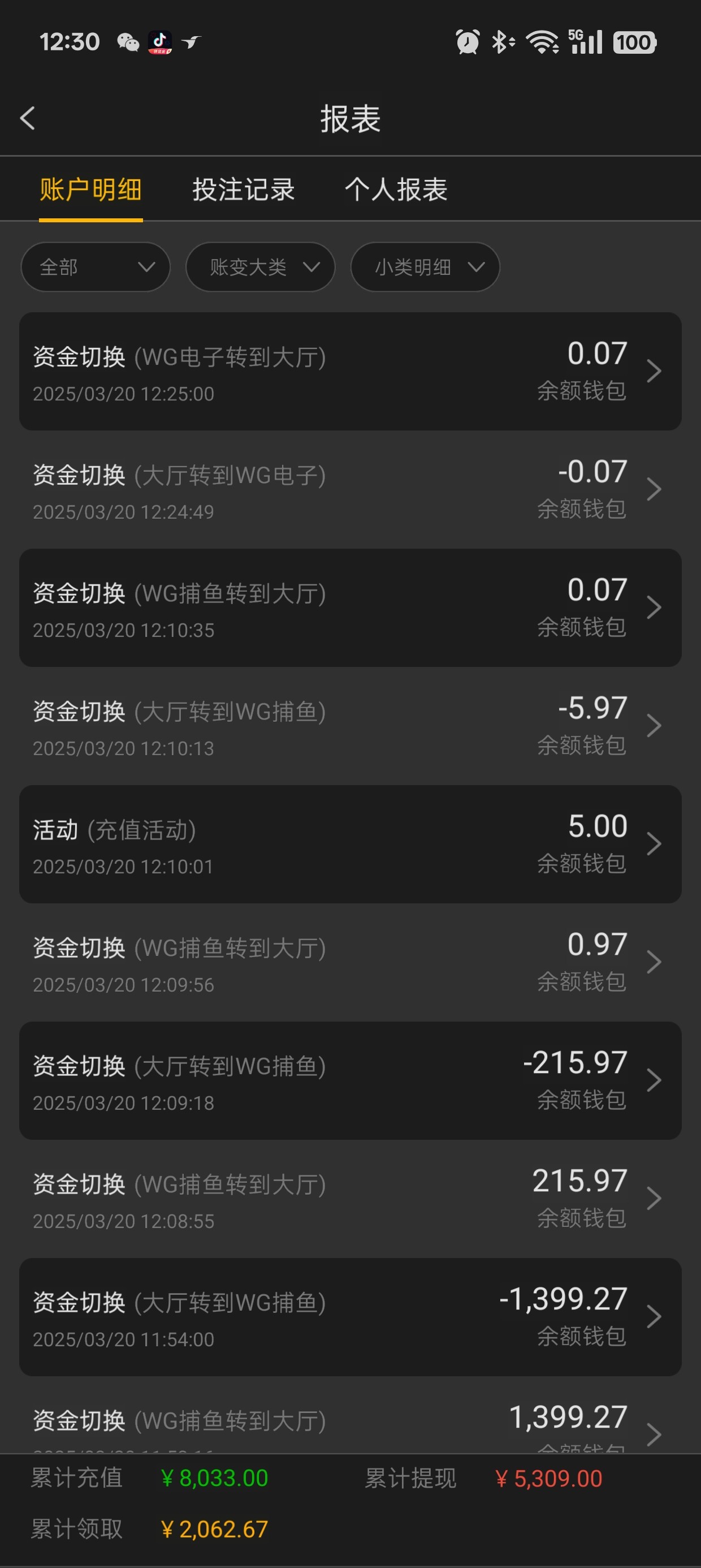The width and height of the screenshot is (701, 1568).
Task: Tap the TikTok icon in the status bar
Action: click(159, 41)
